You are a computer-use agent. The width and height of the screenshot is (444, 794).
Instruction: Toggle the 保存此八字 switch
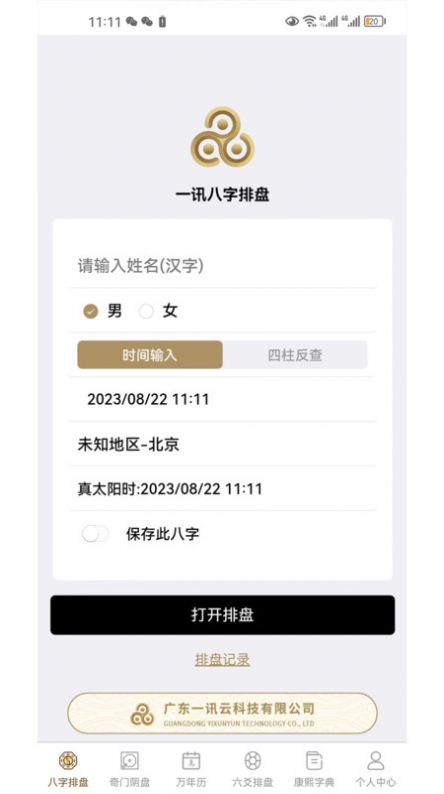coord(95,534)
